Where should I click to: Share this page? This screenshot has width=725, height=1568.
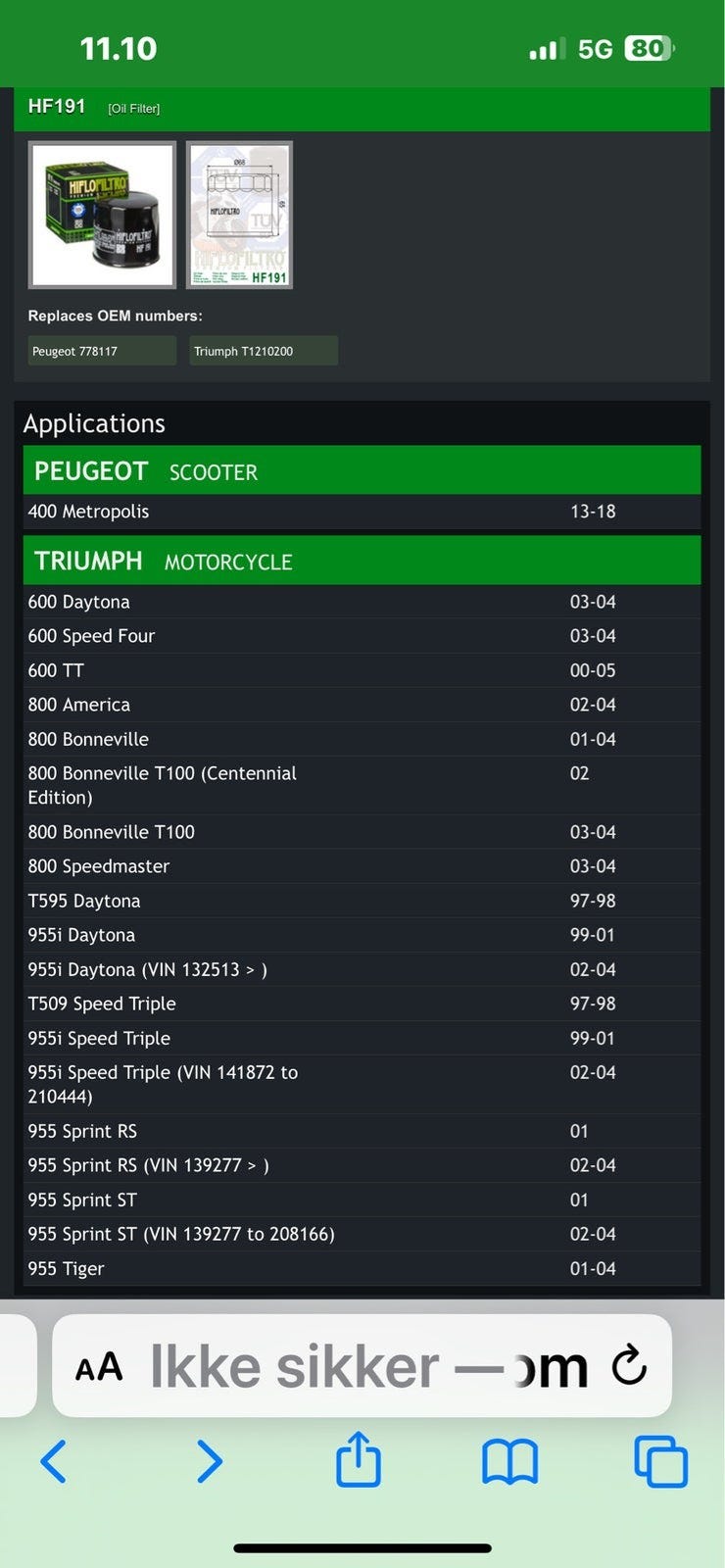(x=358, y=1459)
